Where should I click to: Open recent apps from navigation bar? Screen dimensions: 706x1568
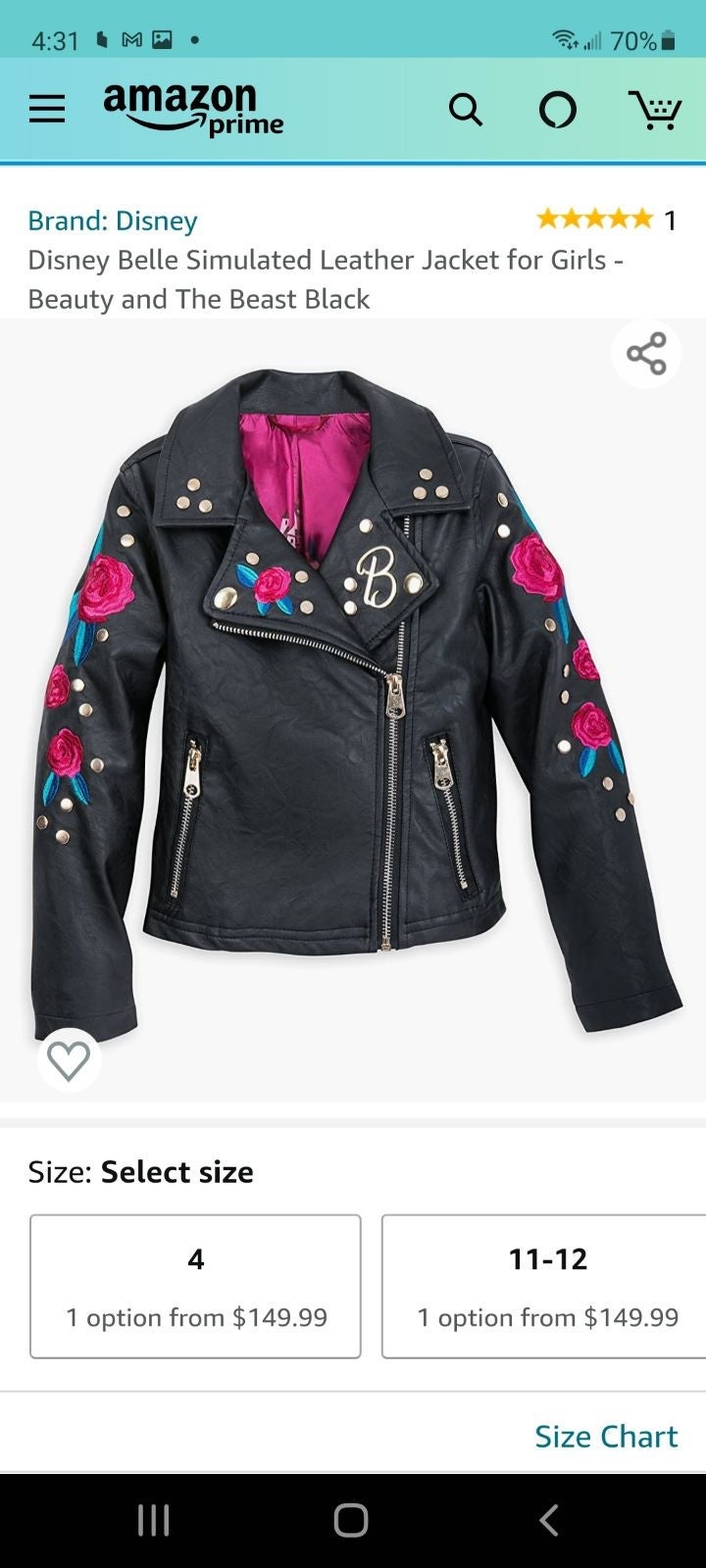154,1520
